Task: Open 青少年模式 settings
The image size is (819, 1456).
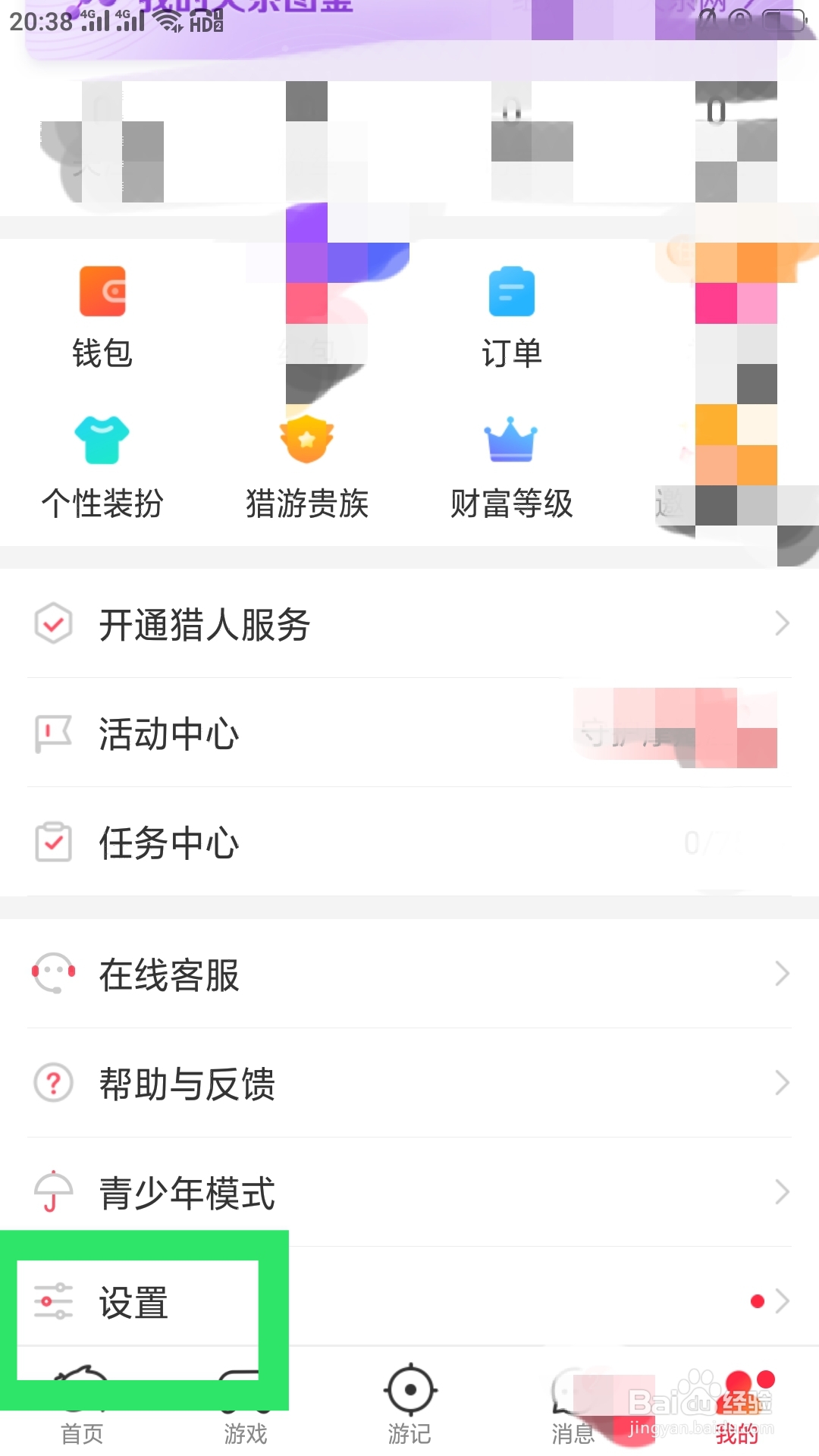Action: 409,1192
